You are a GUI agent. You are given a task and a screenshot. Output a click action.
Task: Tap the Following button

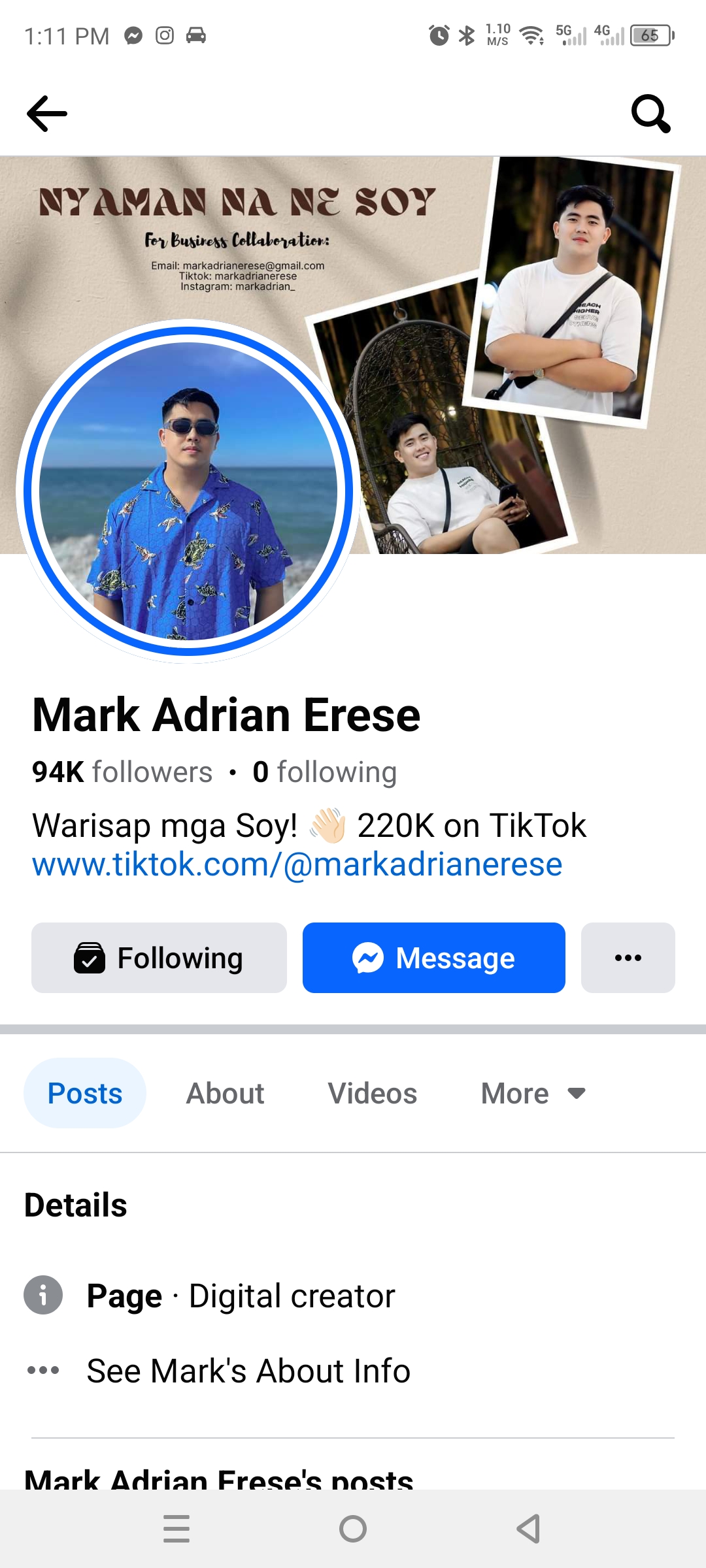coord(159,958)
